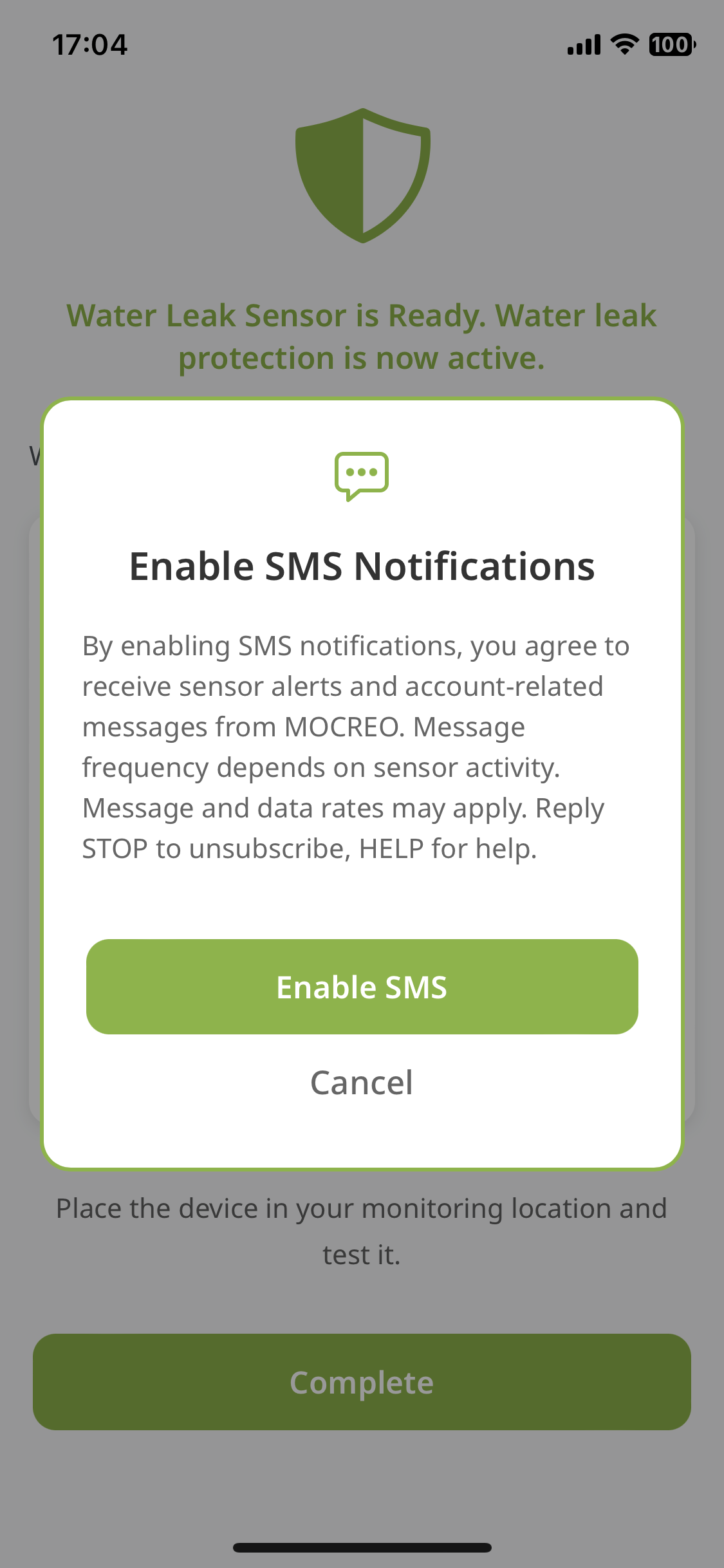Screen dimensions: 724x1568
Task: Enable SMS notifications via the green button
Action: (362, 986)
